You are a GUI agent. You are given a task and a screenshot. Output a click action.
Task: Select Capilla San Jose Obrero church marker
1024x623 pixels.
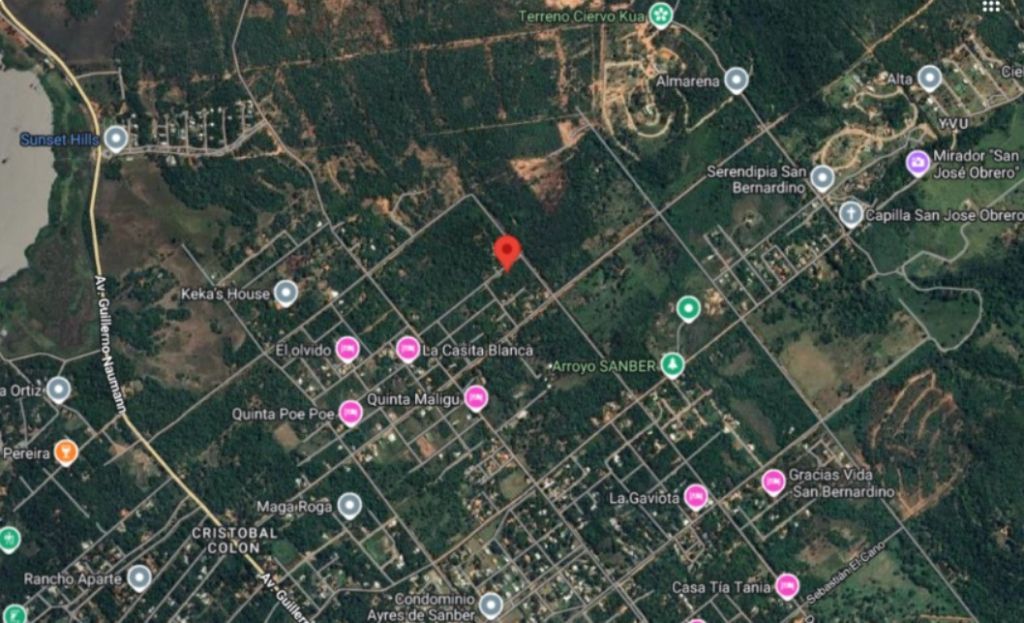pyautogui.click(x=850, y=214)
